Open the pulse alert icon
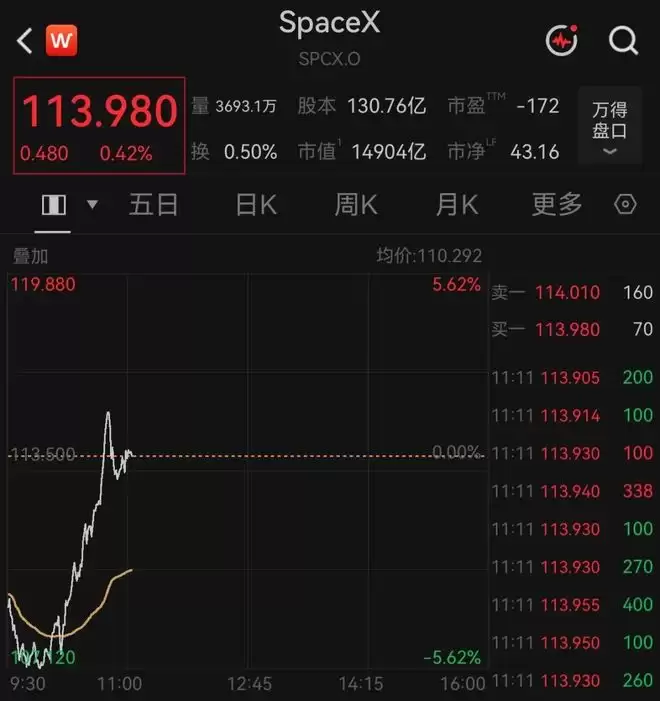This screenshot has width=660, height=701. 562,40
